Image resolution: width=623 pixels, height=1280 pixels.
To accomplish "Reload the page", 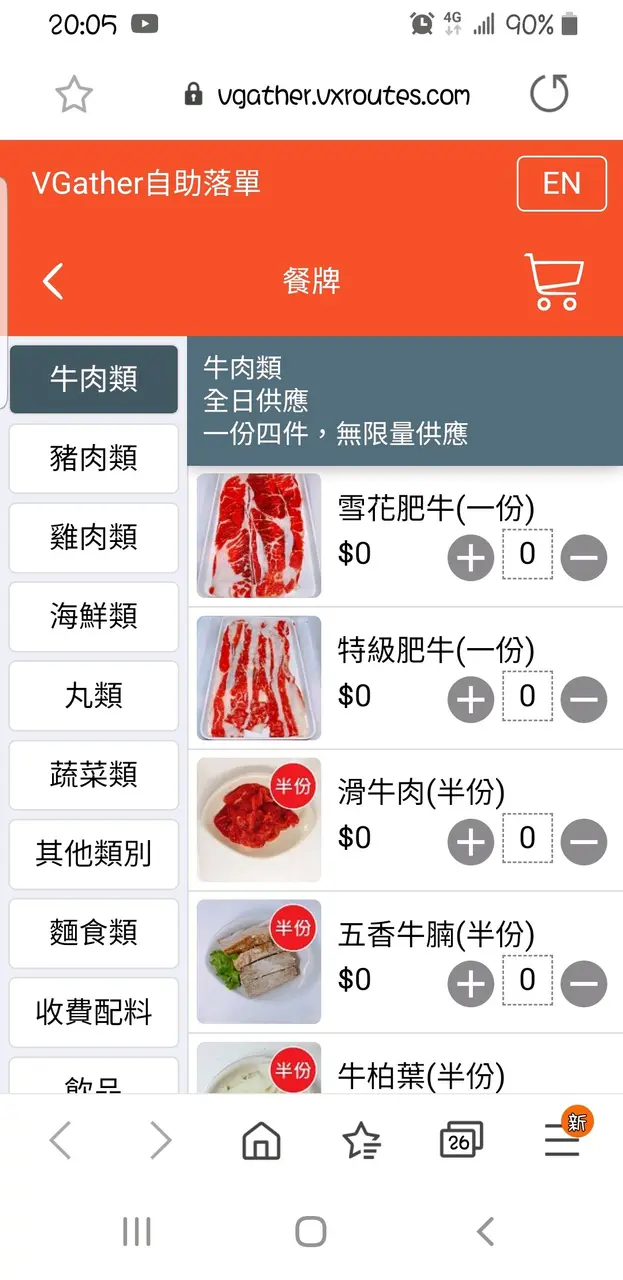I will 548,95.
